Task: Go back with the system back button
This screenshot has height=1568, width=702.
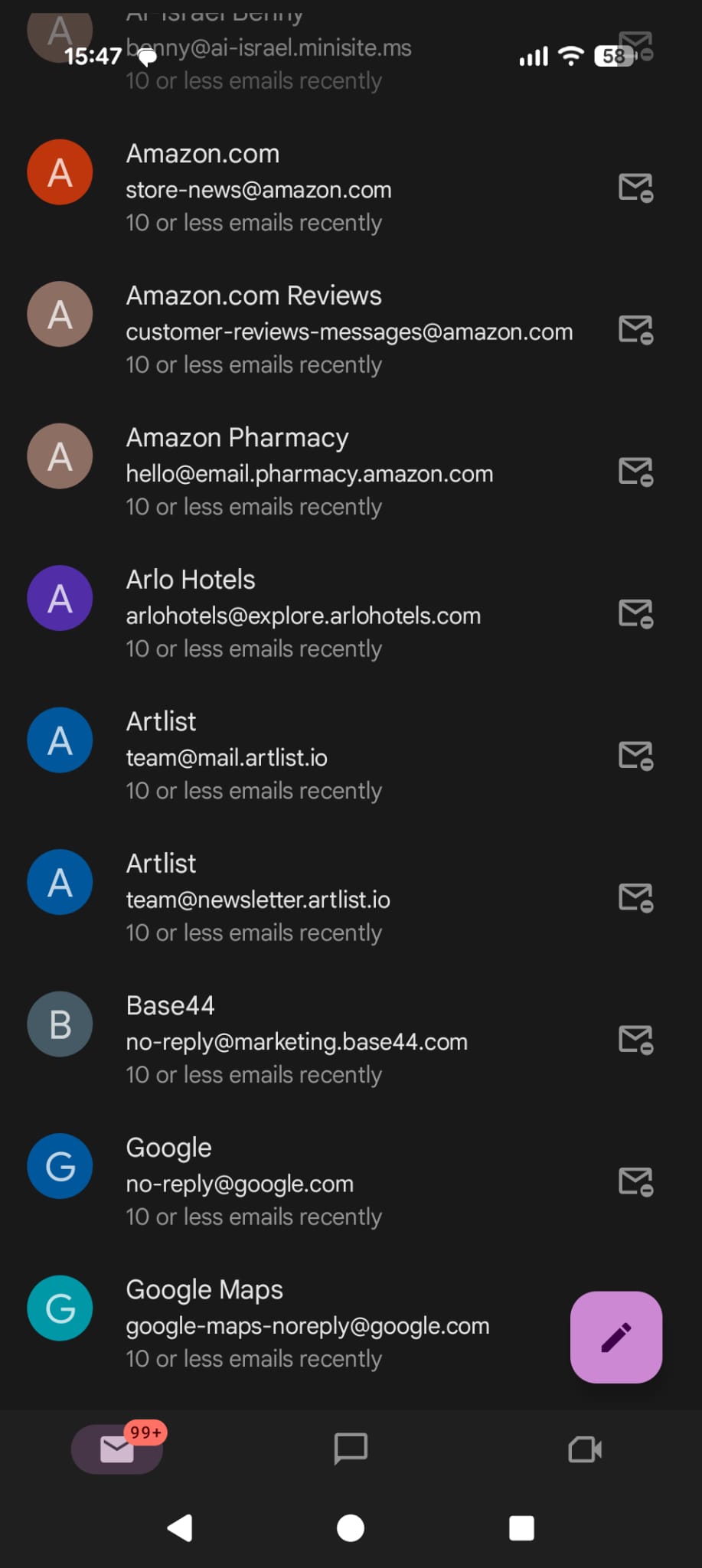Action: tap(181, 1528)
